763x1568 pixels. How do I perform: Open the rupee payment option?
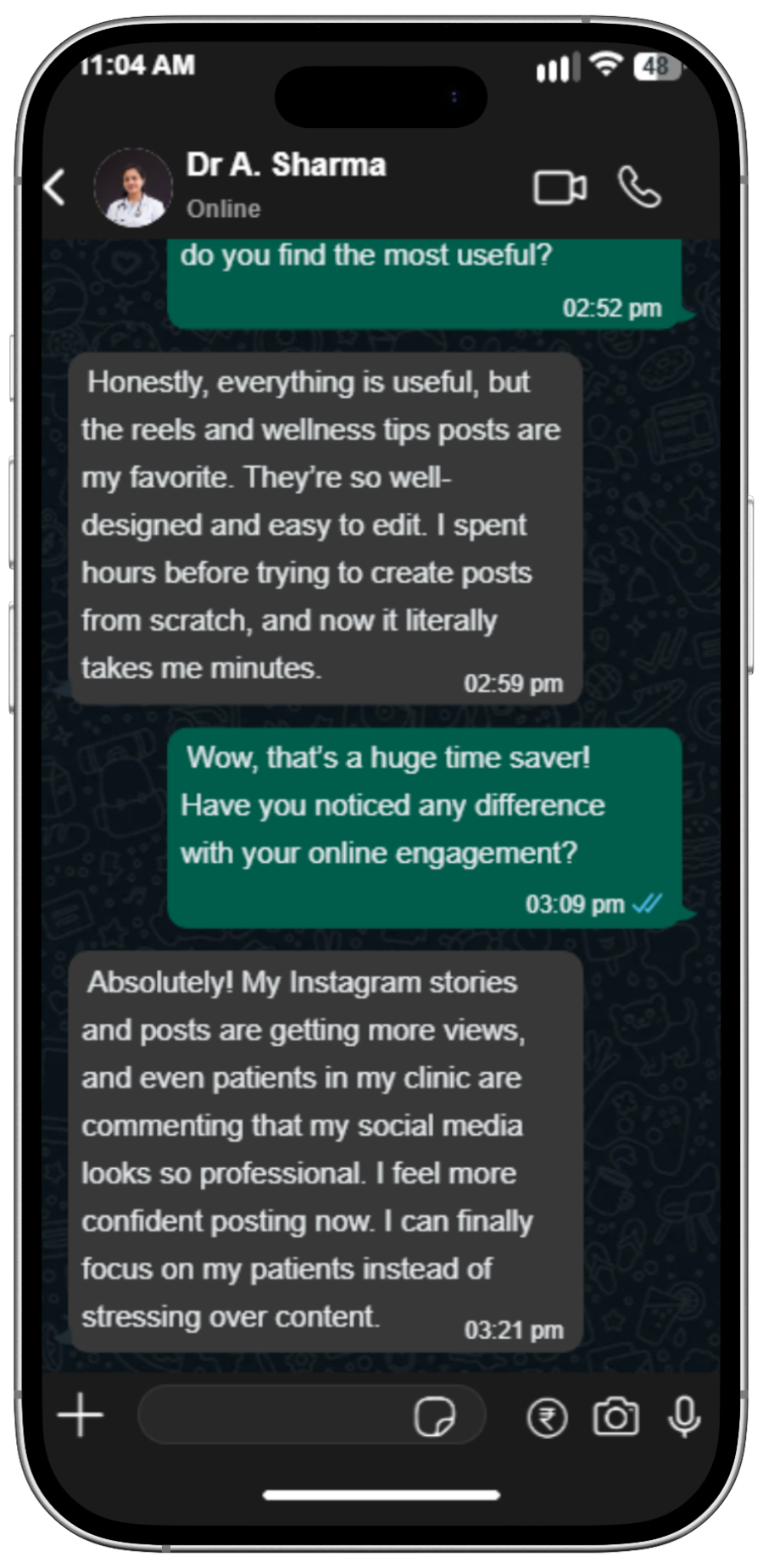click(547, 1417)
